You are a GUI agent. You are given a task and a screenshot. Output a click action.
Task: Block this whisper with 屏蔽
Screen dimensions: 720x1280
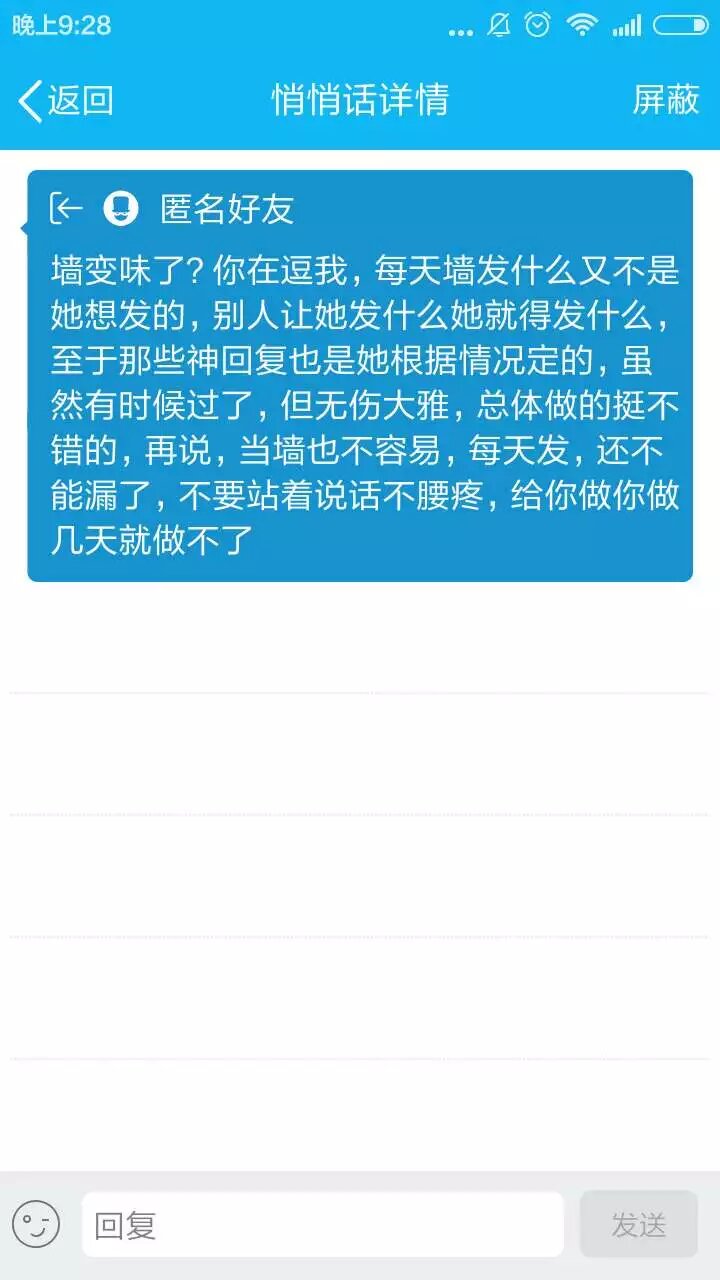pyautogui.click(x=665, y=100)
